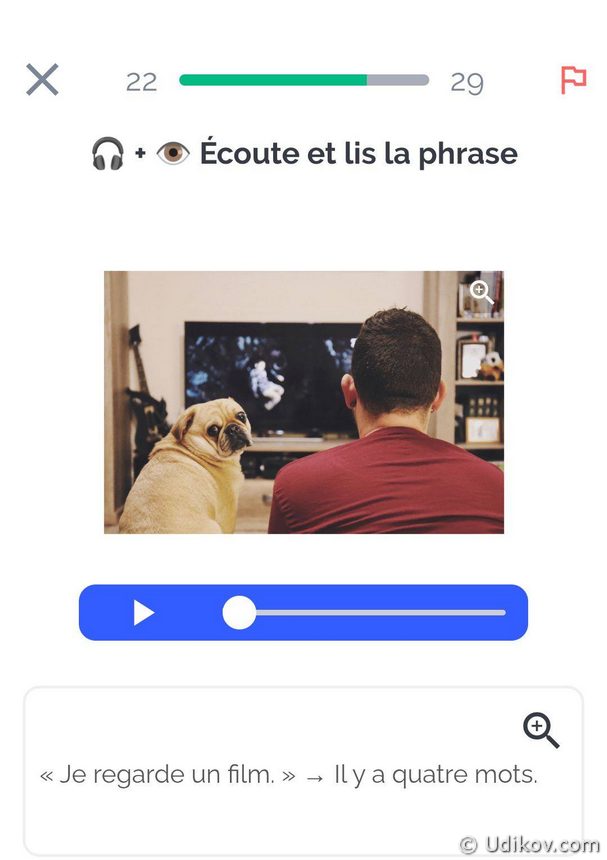Image resolution: width=607 pixels, height=860 pixels.
Task: Report this exercise with the flag icon
Action: point(573,80)
